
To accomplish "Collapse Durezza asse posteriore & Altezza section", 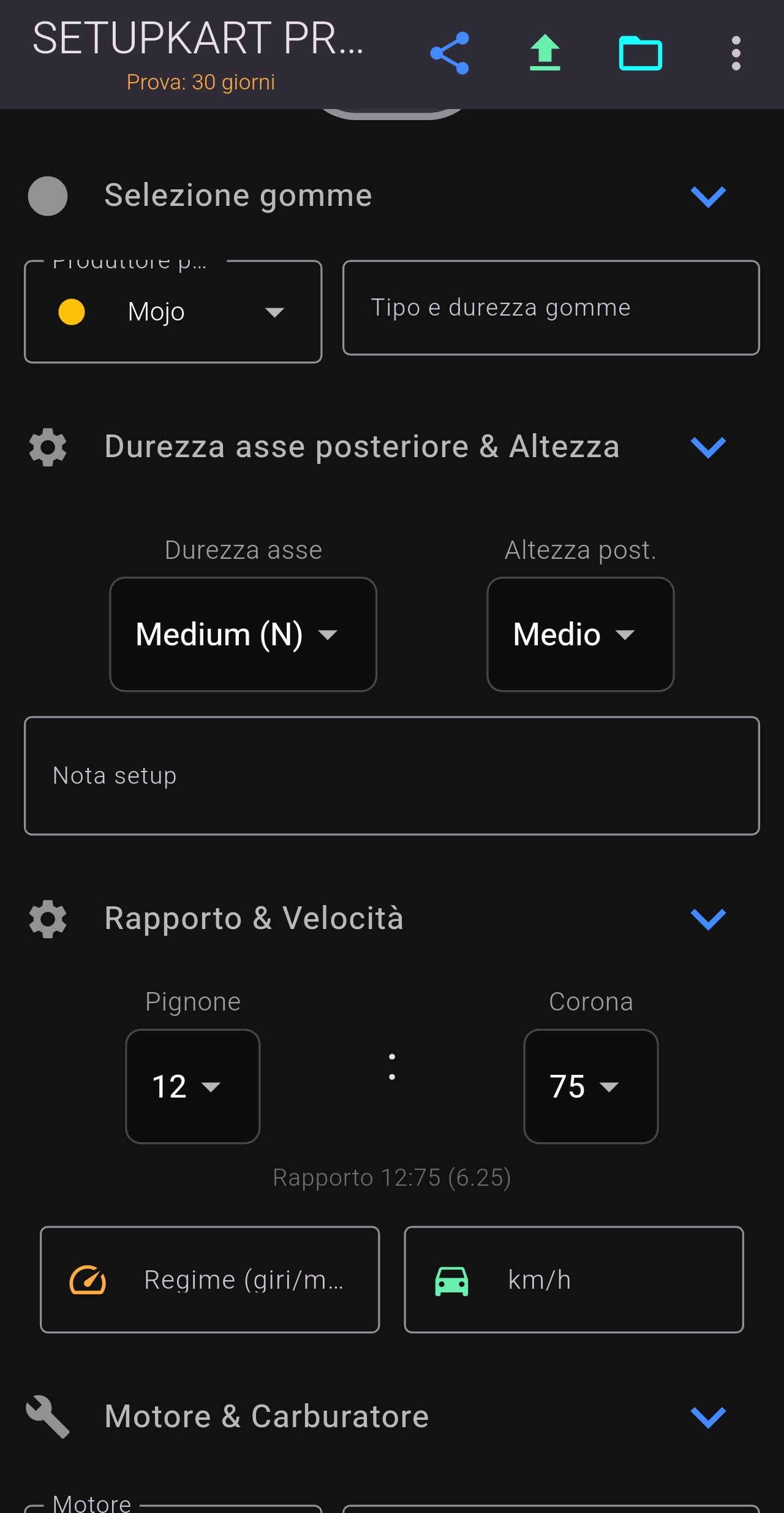I will click(x=708, y=447).
